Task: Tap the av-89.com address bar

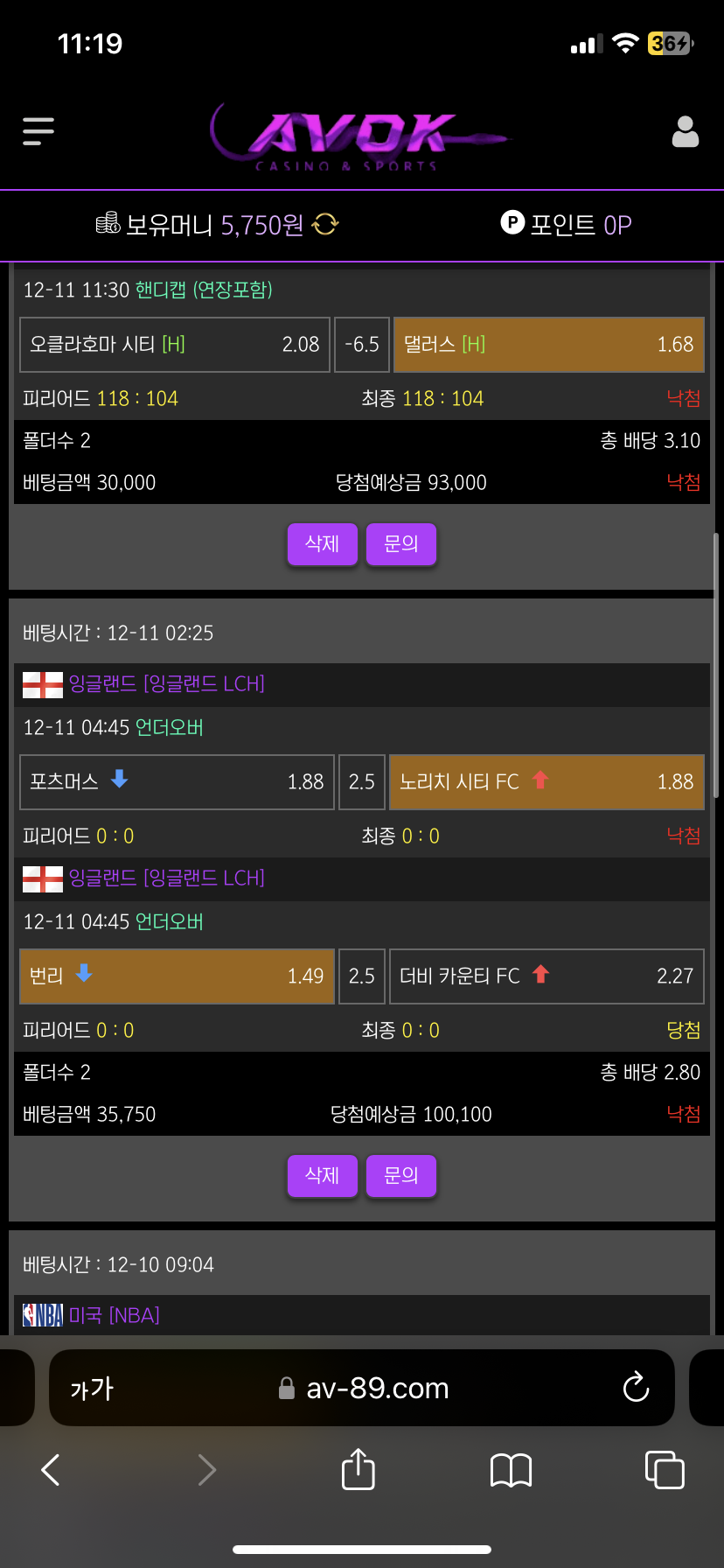Action: point(376,1389)
